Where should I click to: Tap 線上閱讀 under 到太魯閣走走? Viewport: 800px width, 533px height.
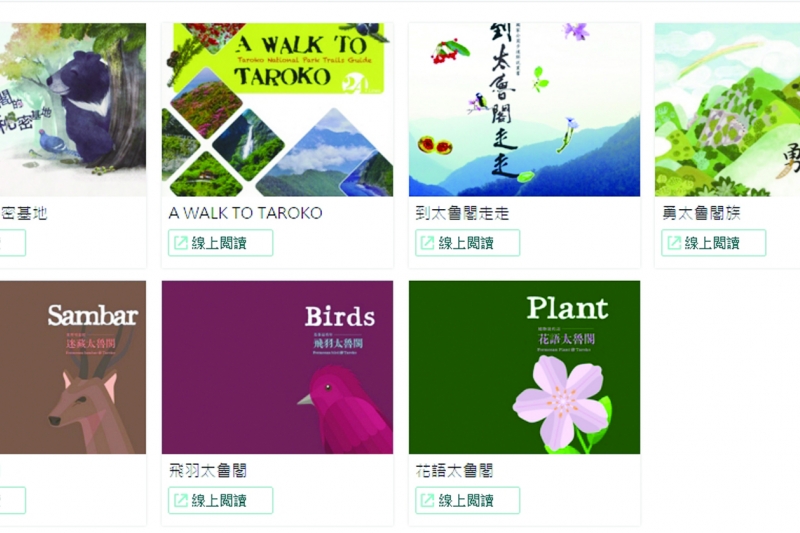pos(467,243)
